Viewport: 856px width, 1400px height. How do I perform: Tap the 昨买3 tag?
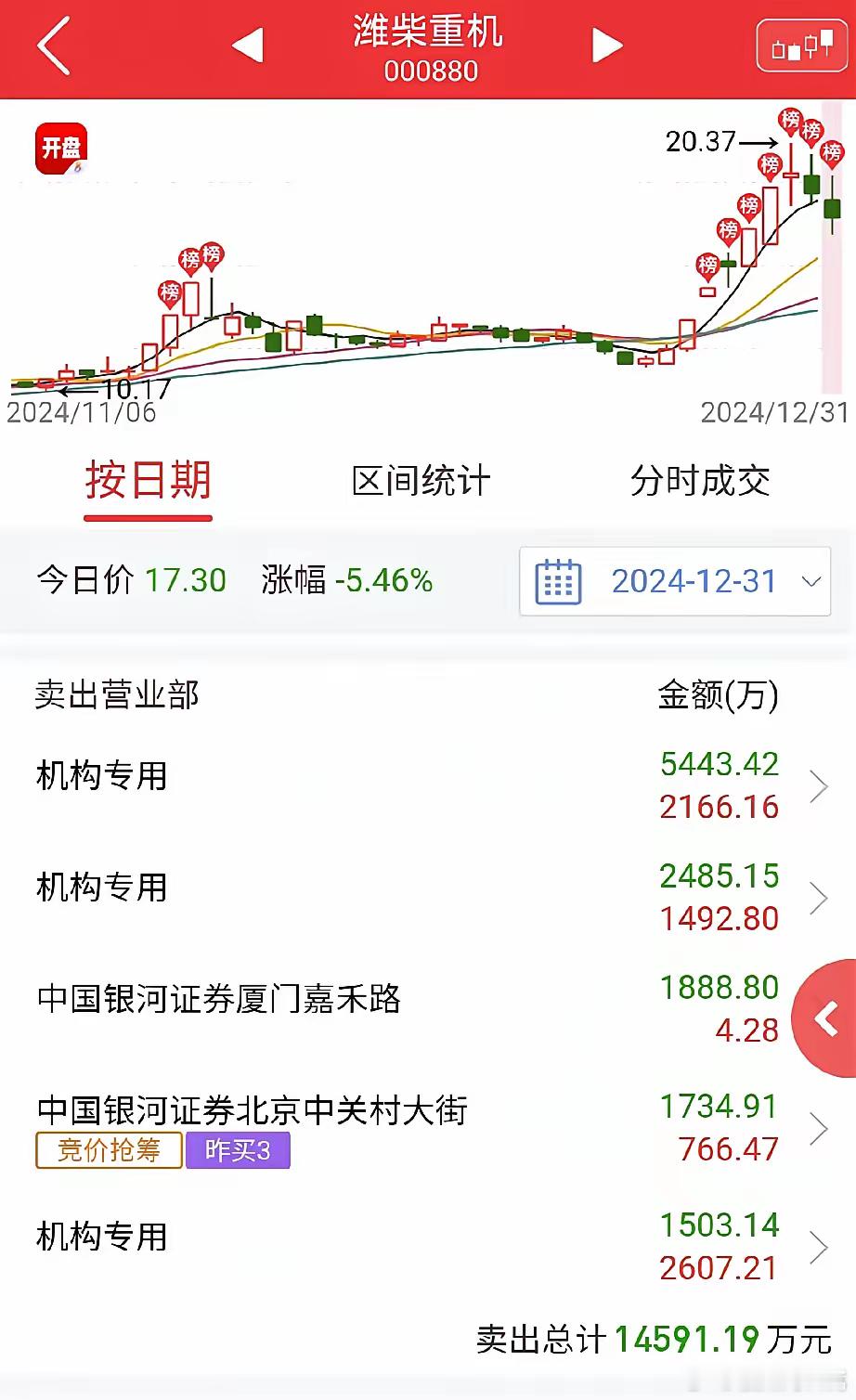239,1150
